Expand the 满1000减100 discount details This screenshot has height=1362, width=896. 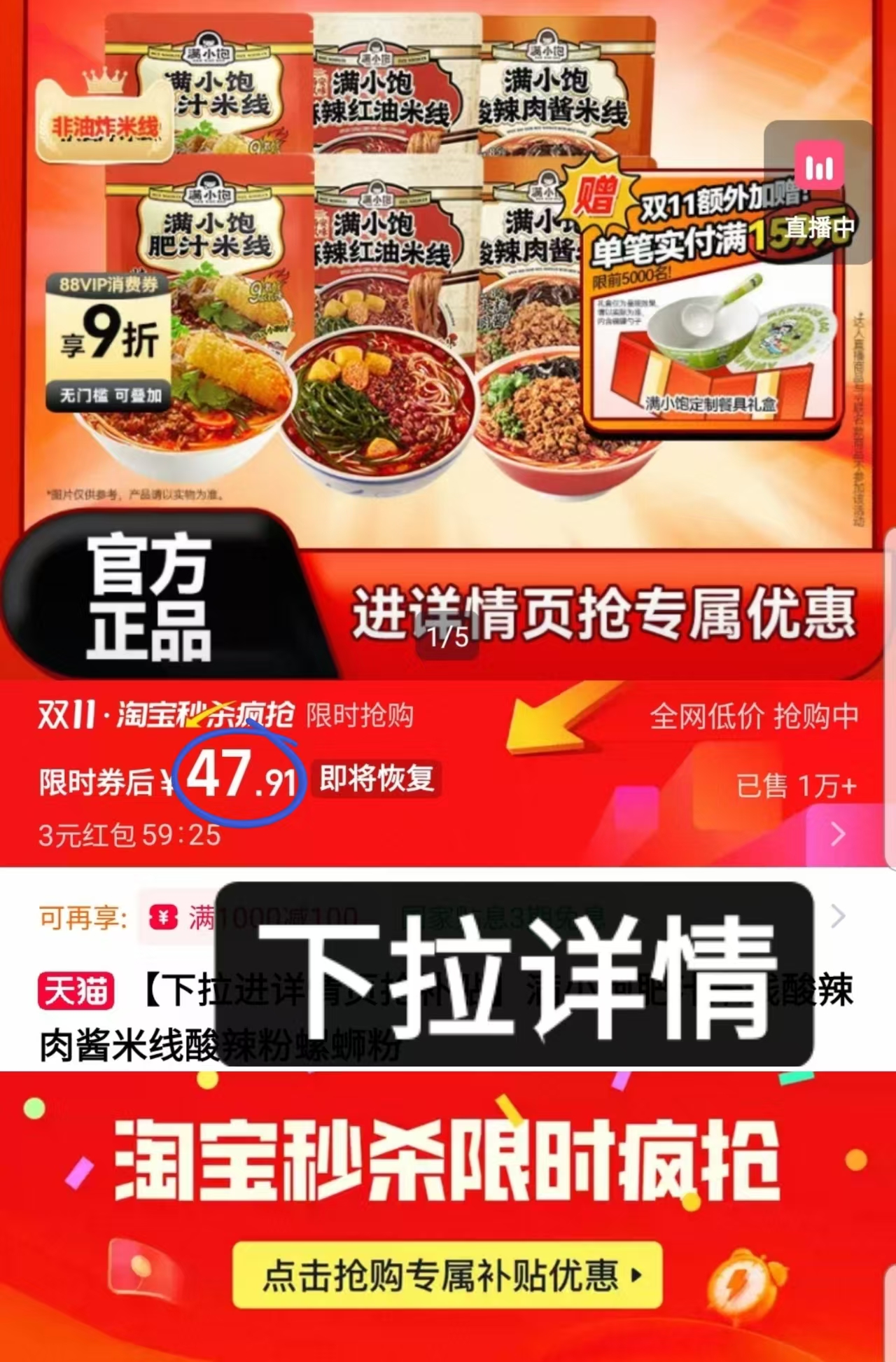[x=280, y=914]
